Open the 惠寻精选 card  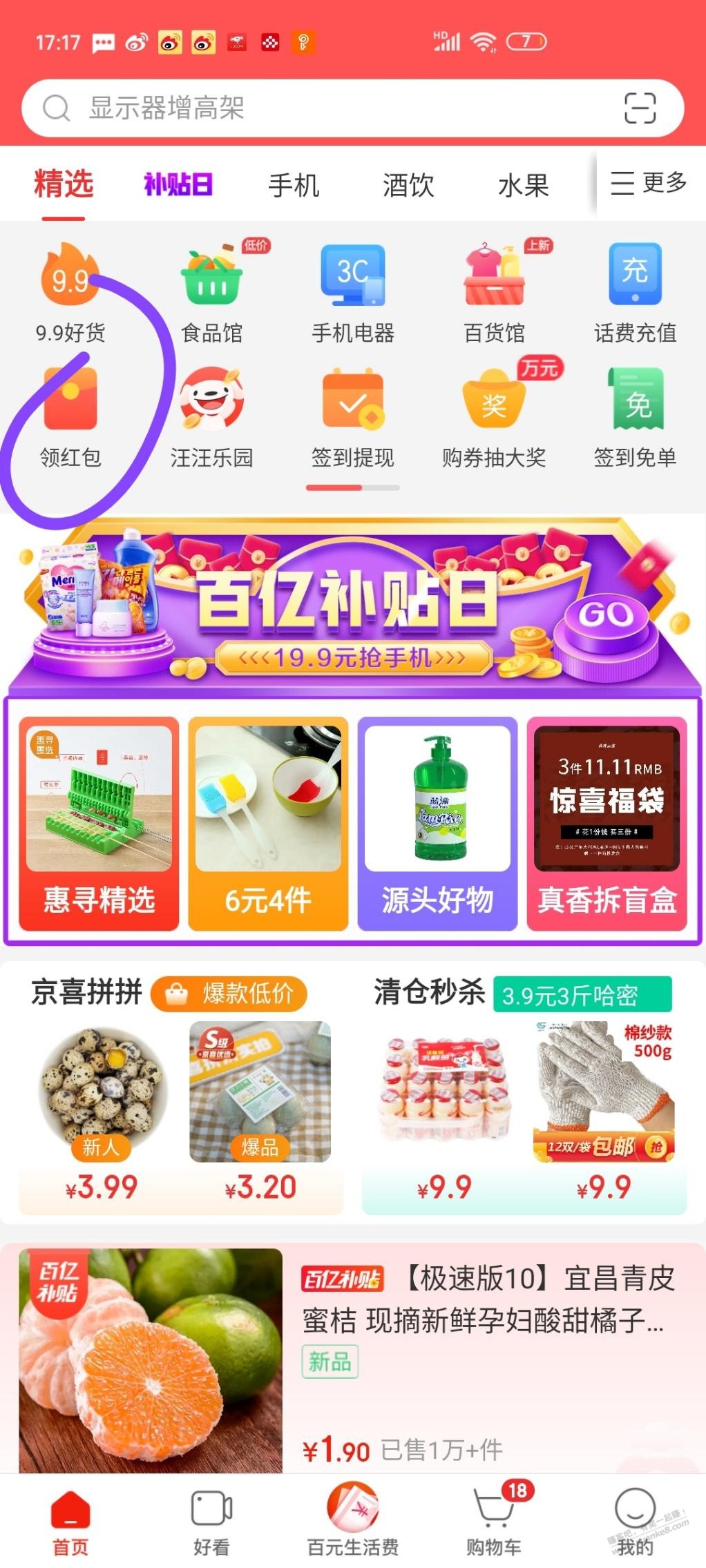(x=99, y=823)
